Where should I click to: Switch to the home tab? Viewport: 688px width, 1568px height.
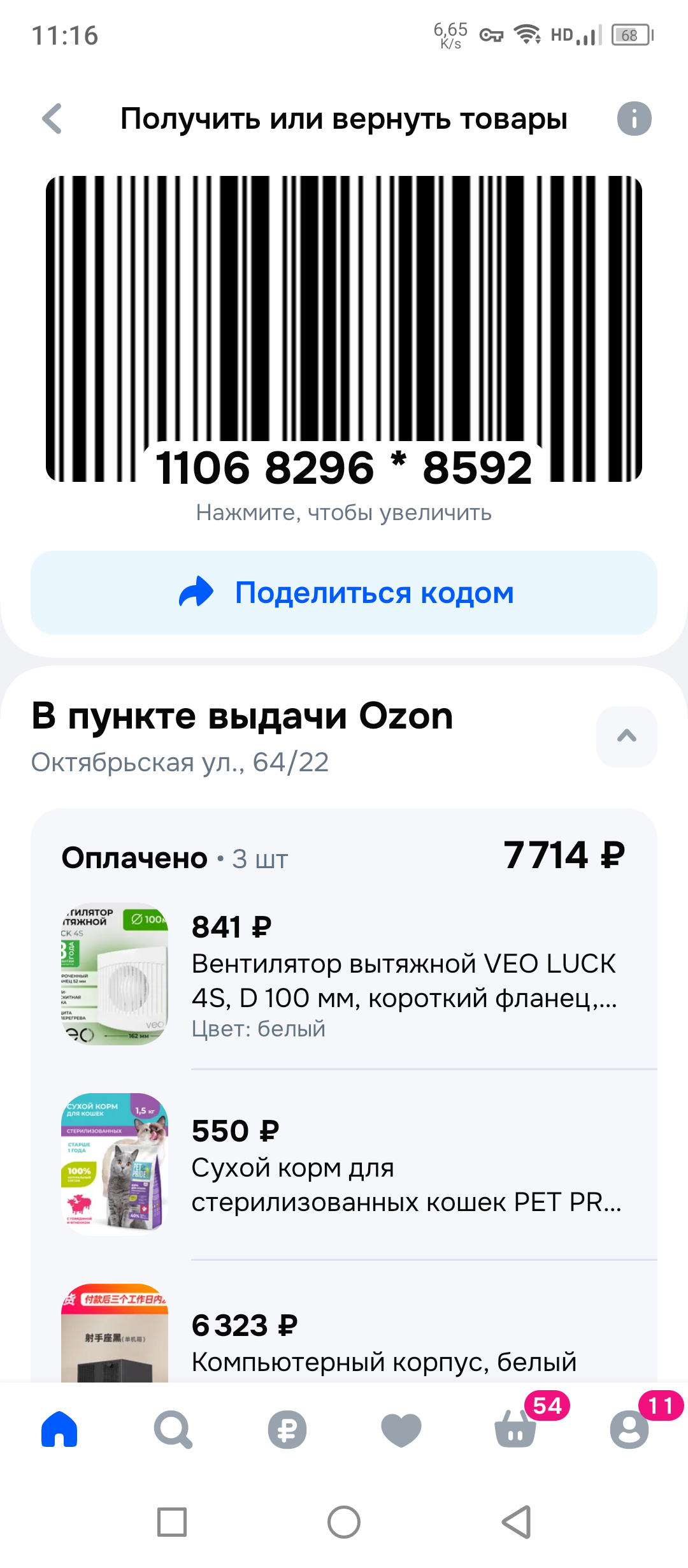[x=59, y=1429]
